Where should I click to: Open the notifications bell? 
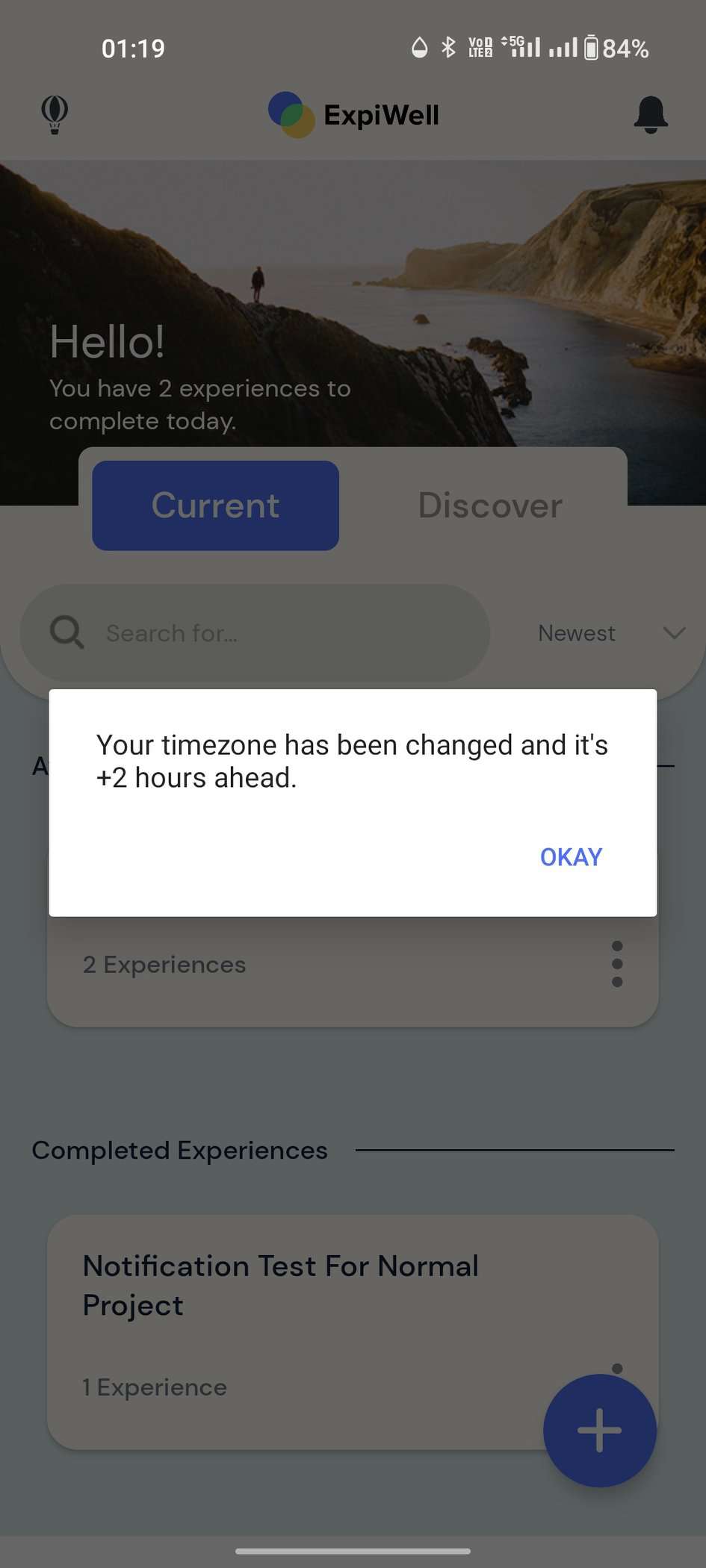click(x=650, y=115)
